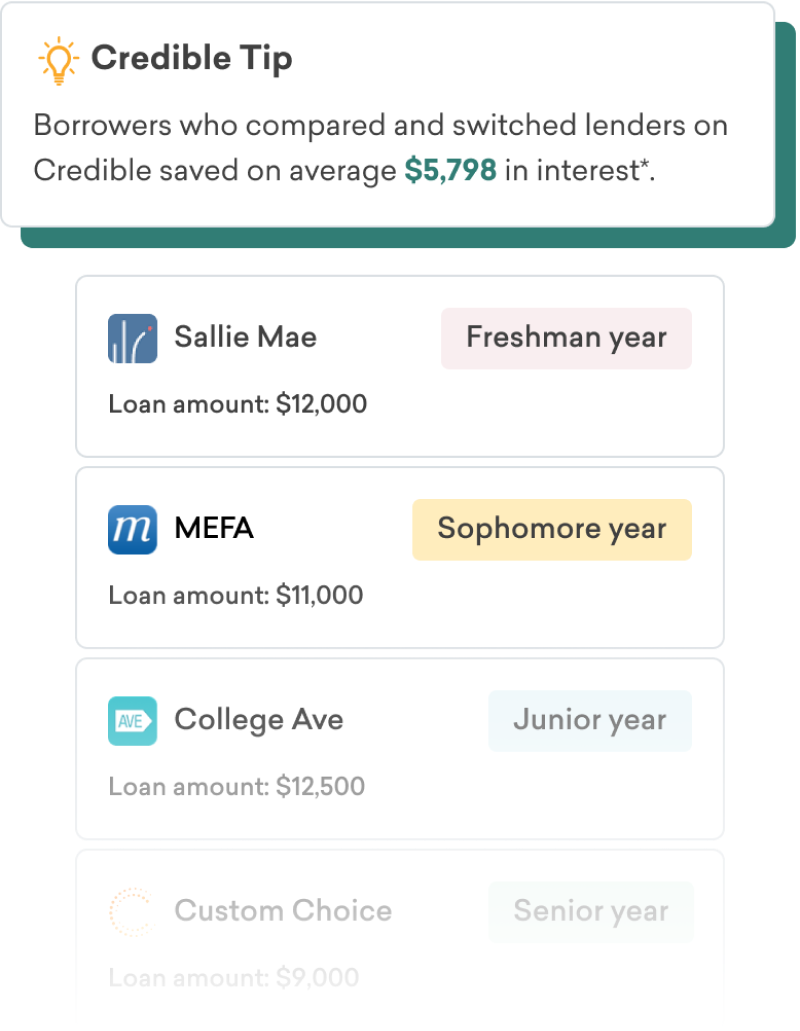800x1031 pixels.
Task: Select the Senior year label
Action: [590, 911]
